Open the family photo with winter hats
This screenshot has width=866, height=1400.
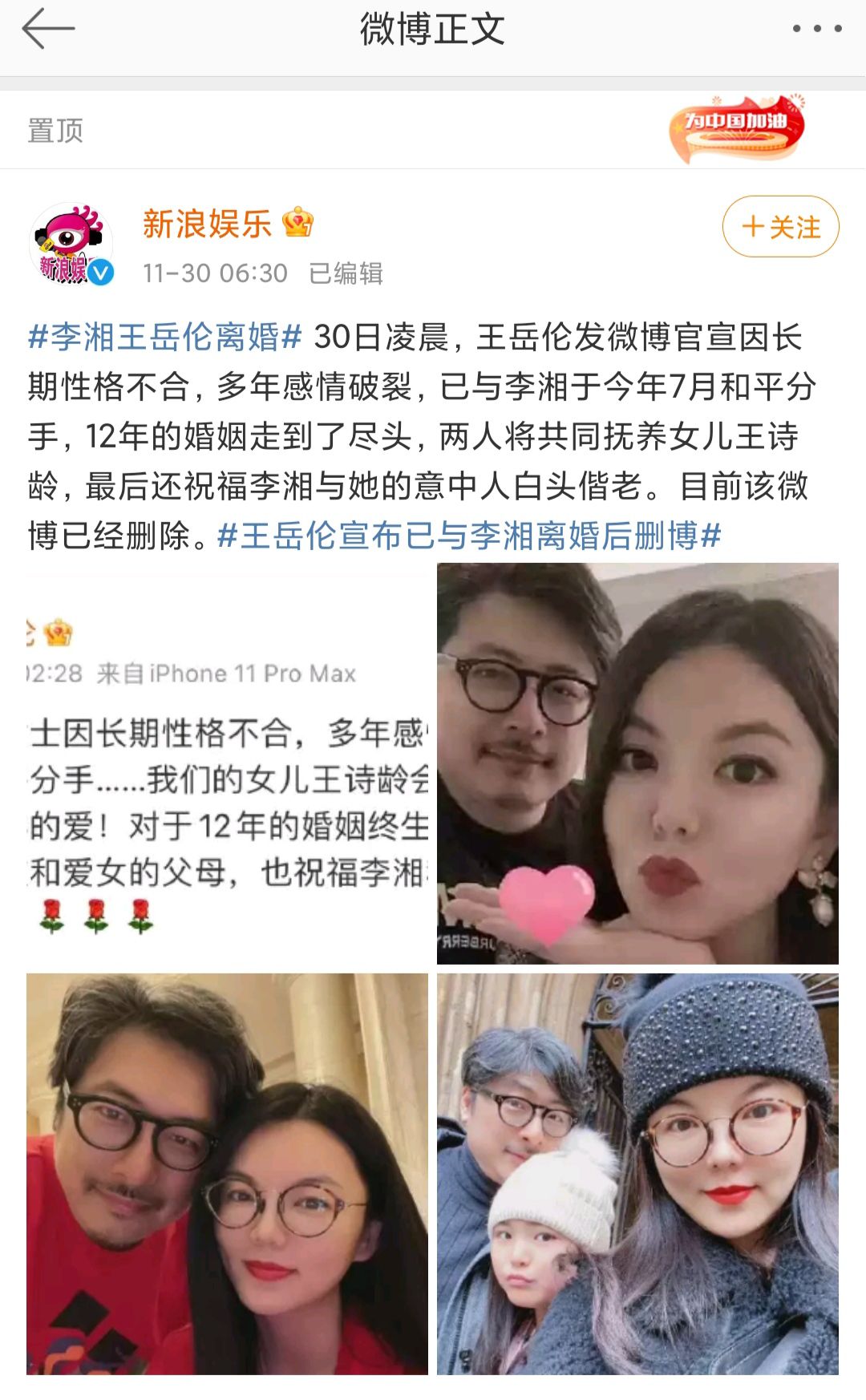[x=637, y=1174]
